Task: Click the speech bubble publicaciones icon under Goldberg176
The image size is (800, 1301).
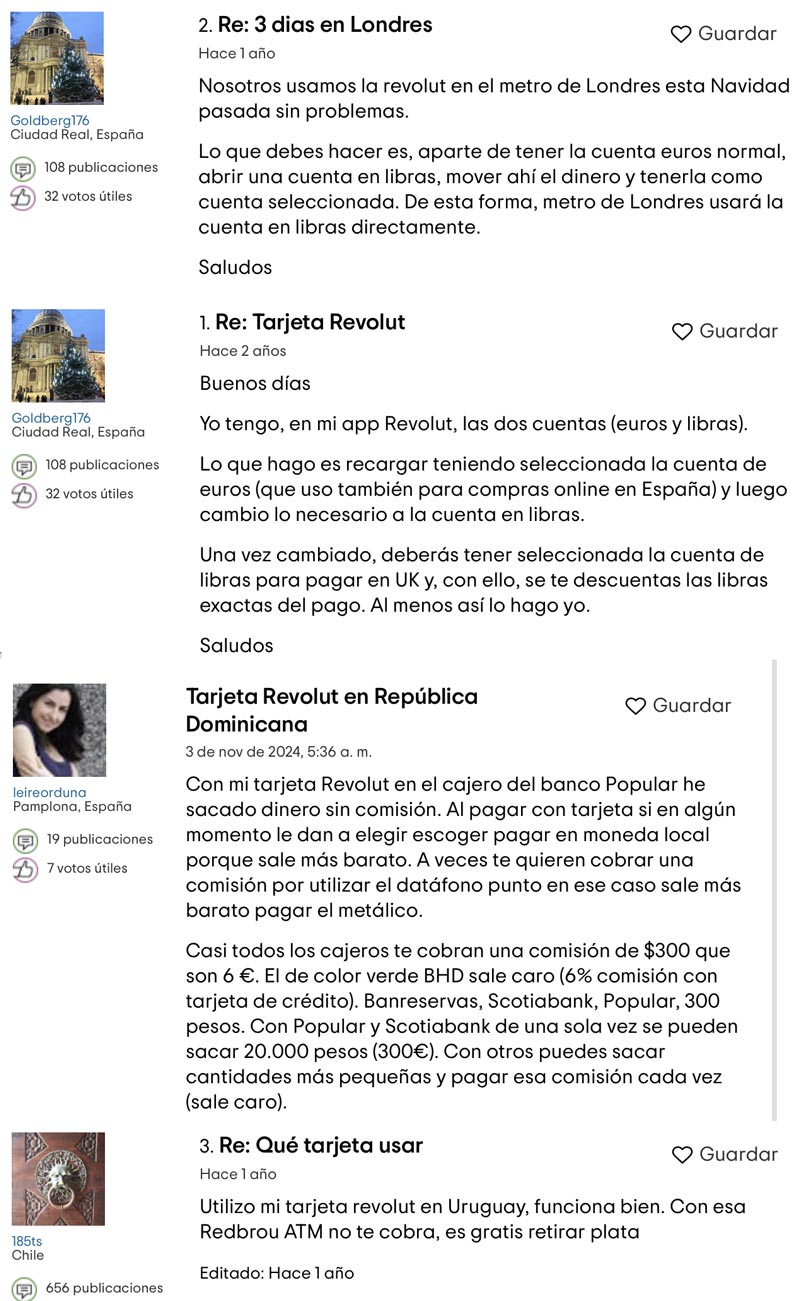Action: 22,167
